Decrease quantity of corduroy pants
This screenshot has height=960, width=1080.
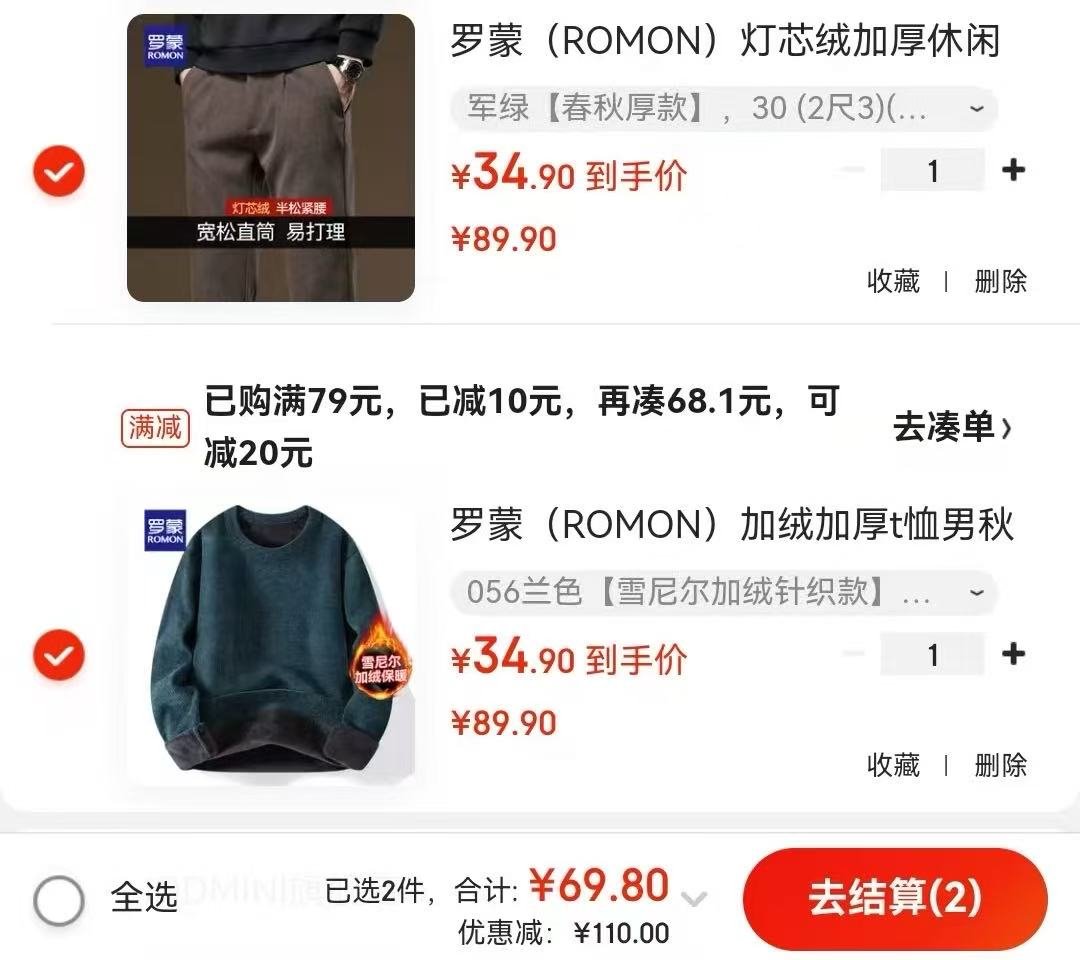point(853,170)
